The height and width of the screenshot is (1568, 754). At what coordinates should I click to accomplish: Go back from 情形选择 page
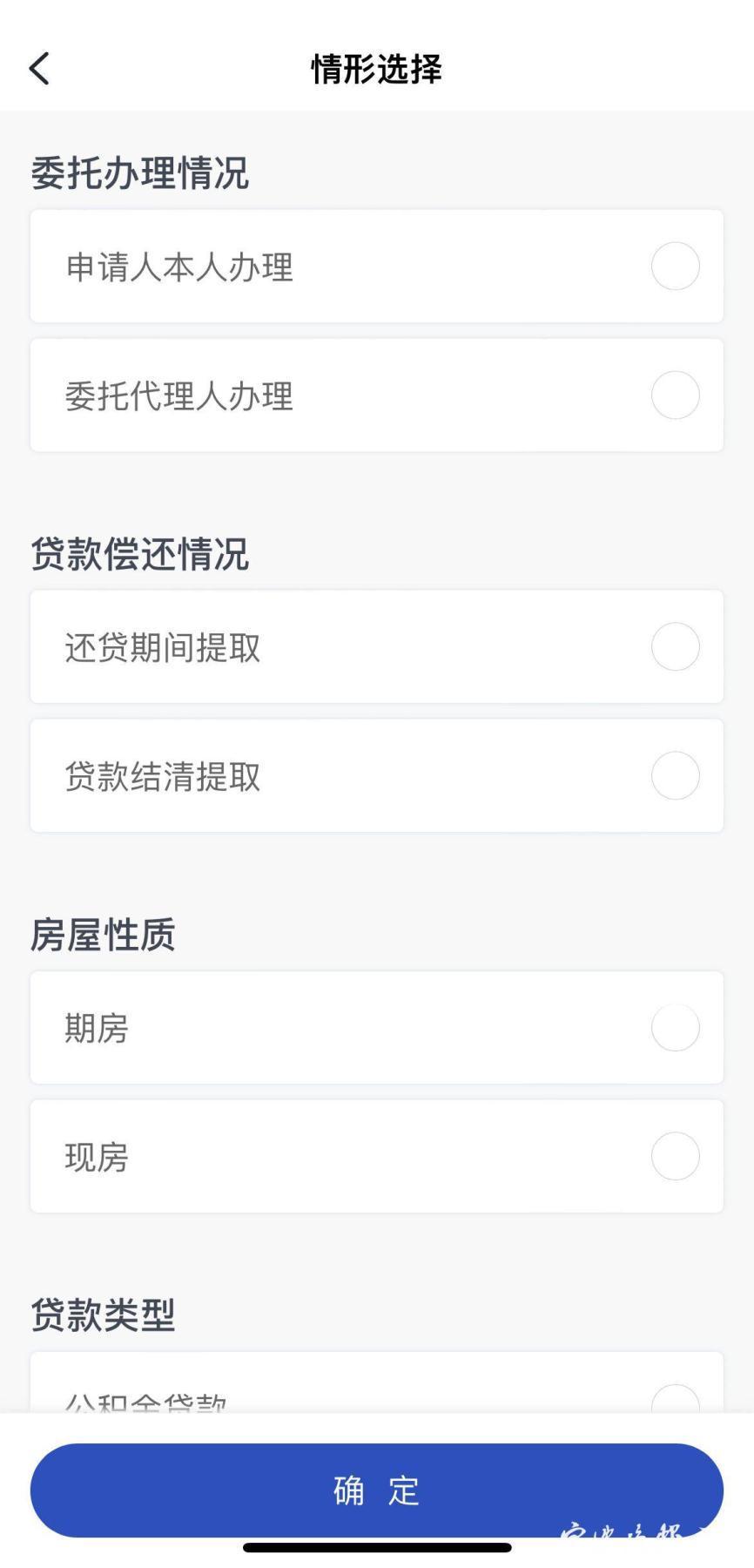click(x=40, y=69)
